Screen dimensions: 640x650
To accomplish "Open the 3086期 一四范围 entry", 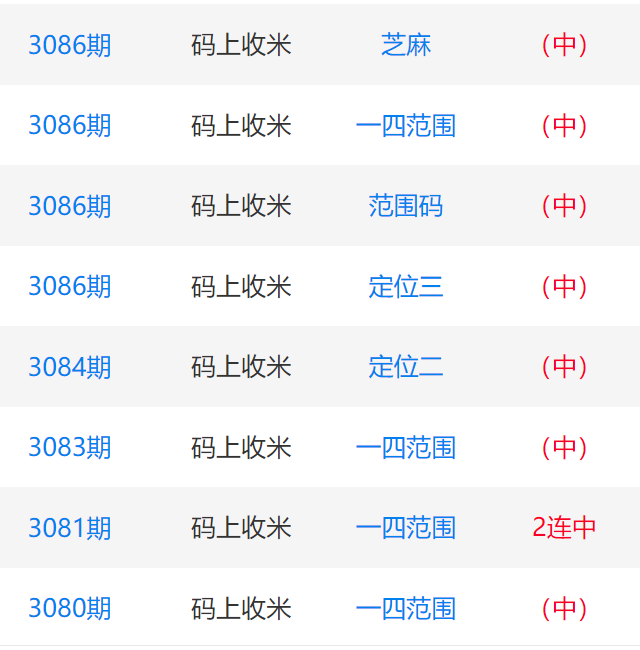I will tap(405, 126).
